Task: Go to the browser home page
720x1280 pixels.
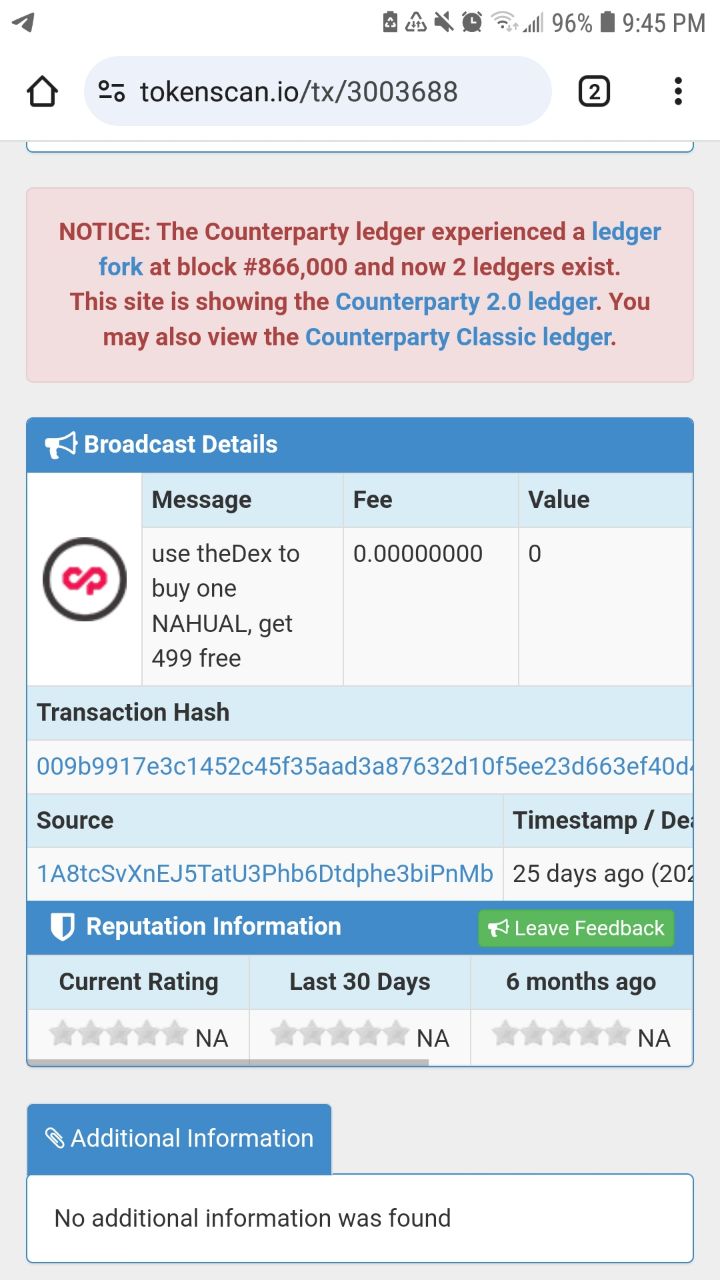Action: (x=42, y=92)
